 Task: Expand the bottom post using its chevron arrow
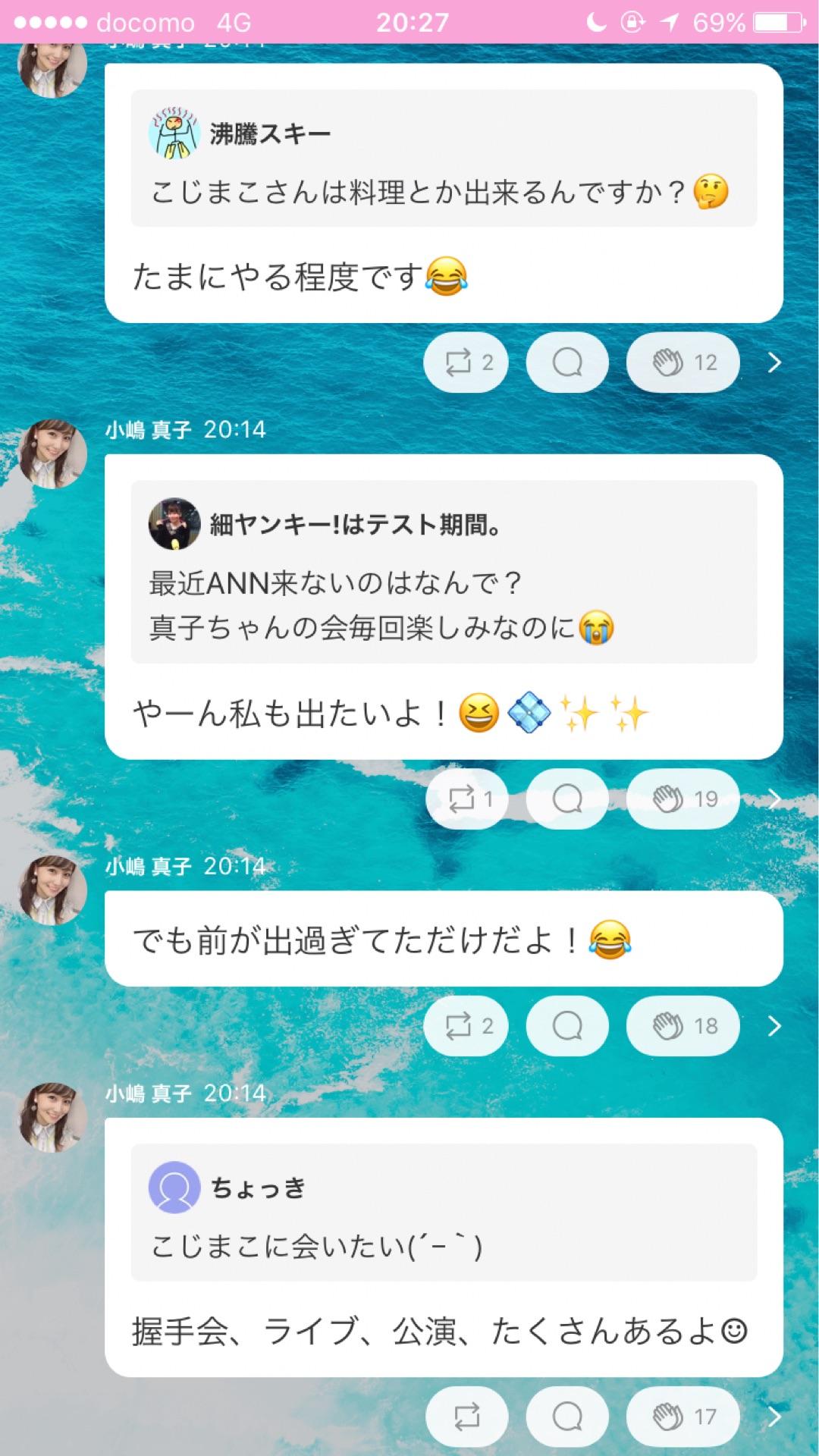pos(774,1415)
